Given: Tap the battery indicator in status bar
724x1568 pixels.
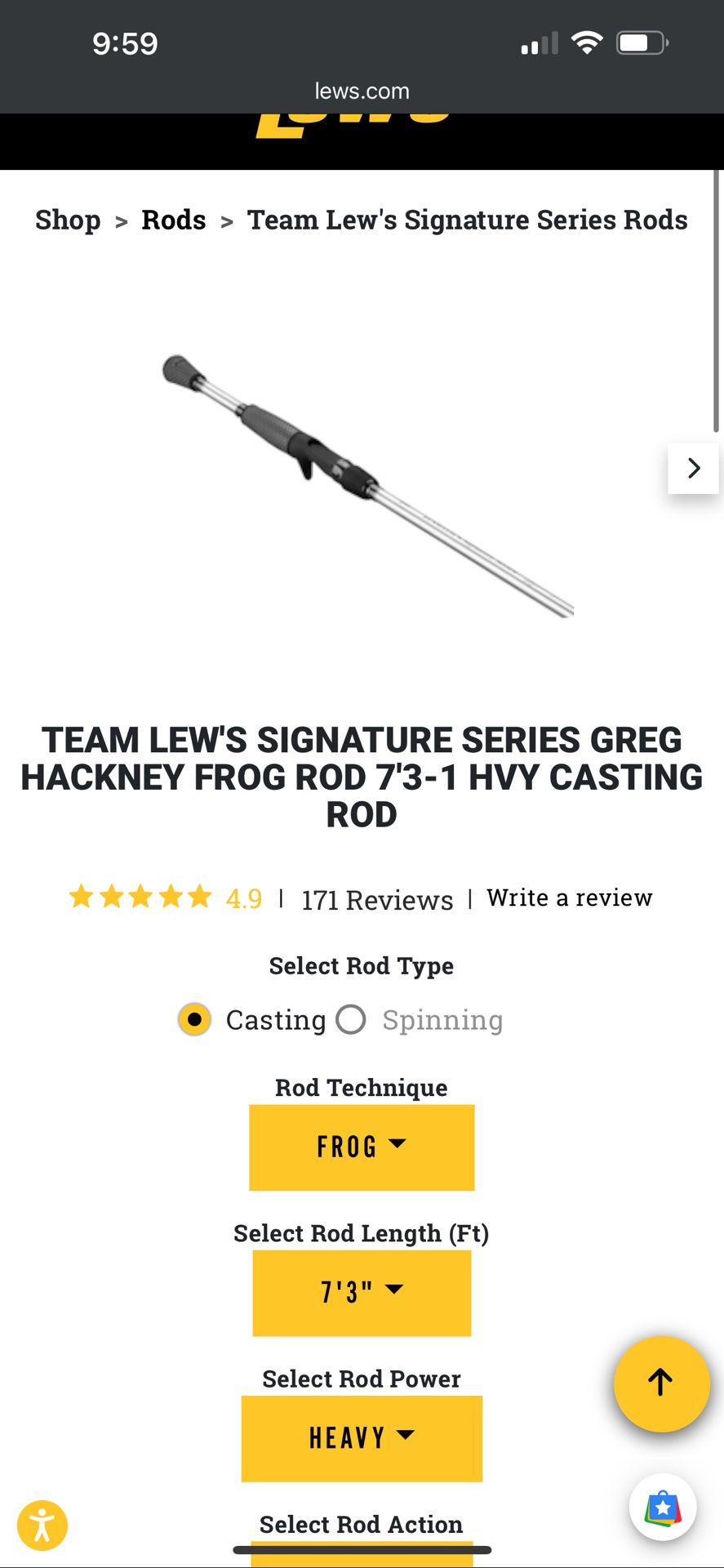Looking at the screenshot, I should tap(641, 42).
